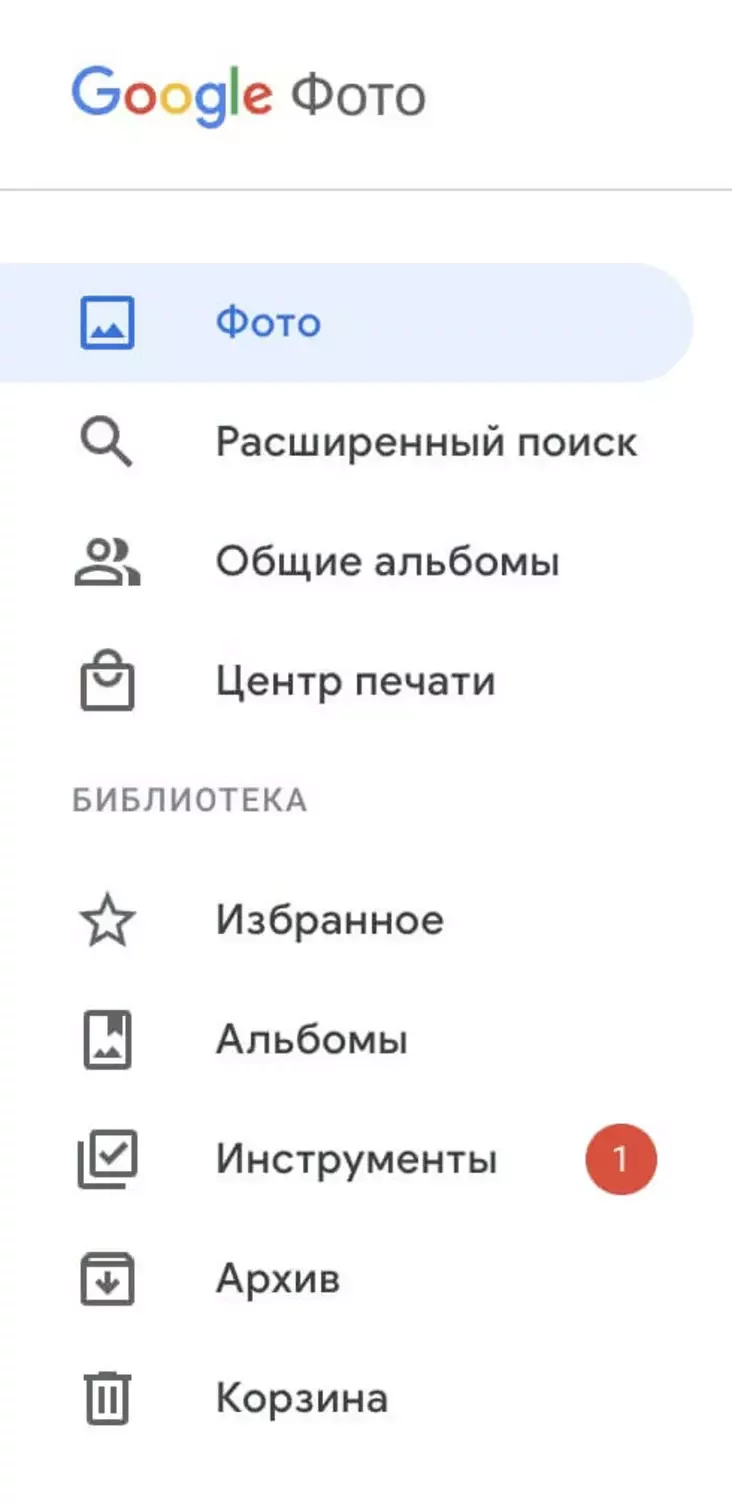Show Избранное photos
This screenshot has height=1503, width=732.
pos(329,920)
